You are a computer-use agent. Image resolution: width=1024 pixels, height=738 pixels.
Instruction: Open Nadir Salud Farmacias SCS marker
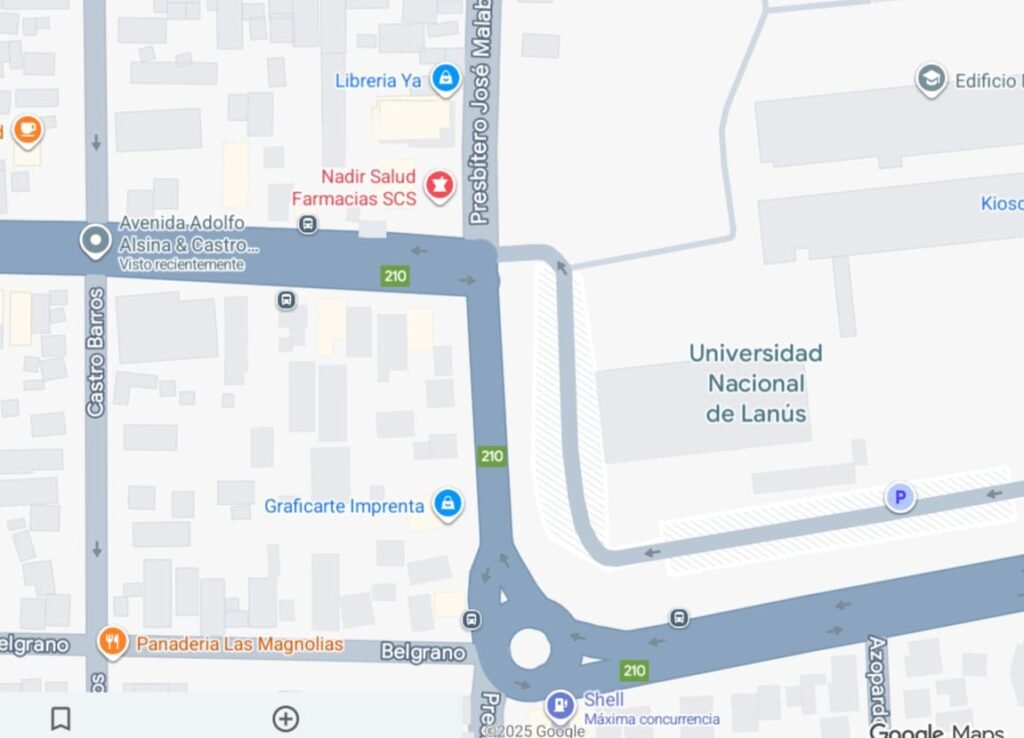pos(439,185)
